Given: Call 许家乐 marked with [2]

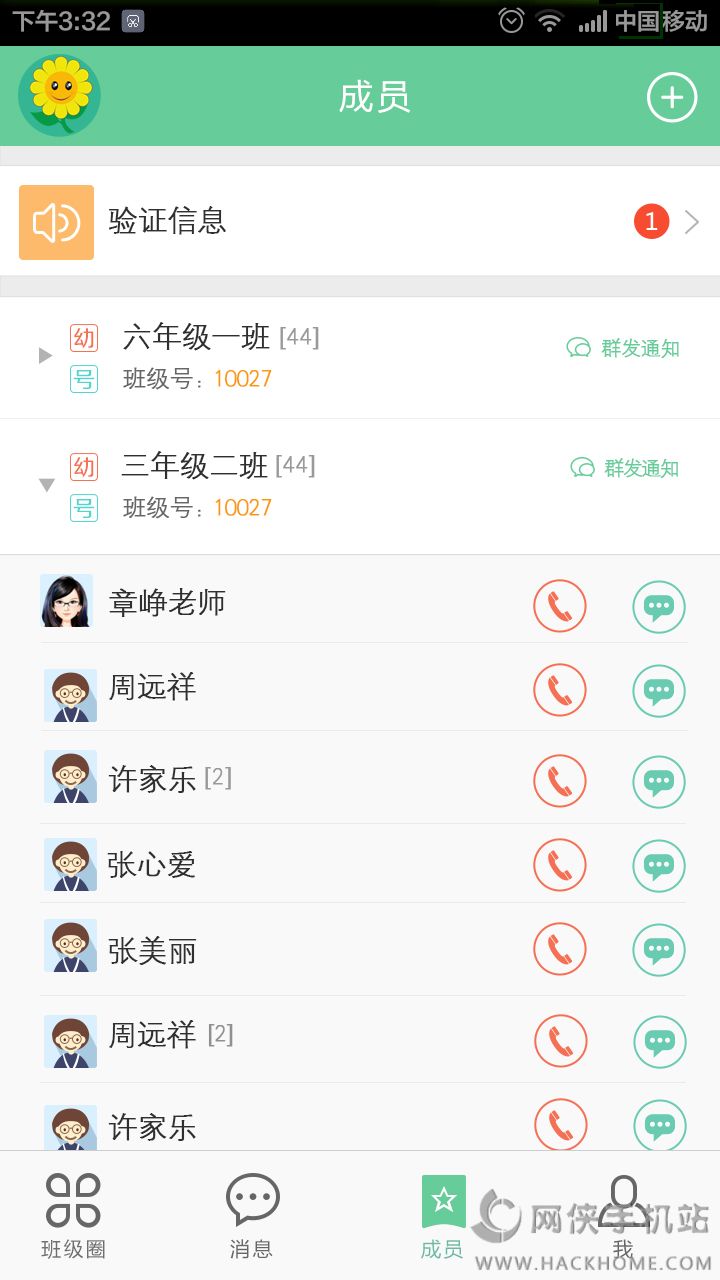Looking at the screenshot, I should pyautogui.click(x=560, y=781).
